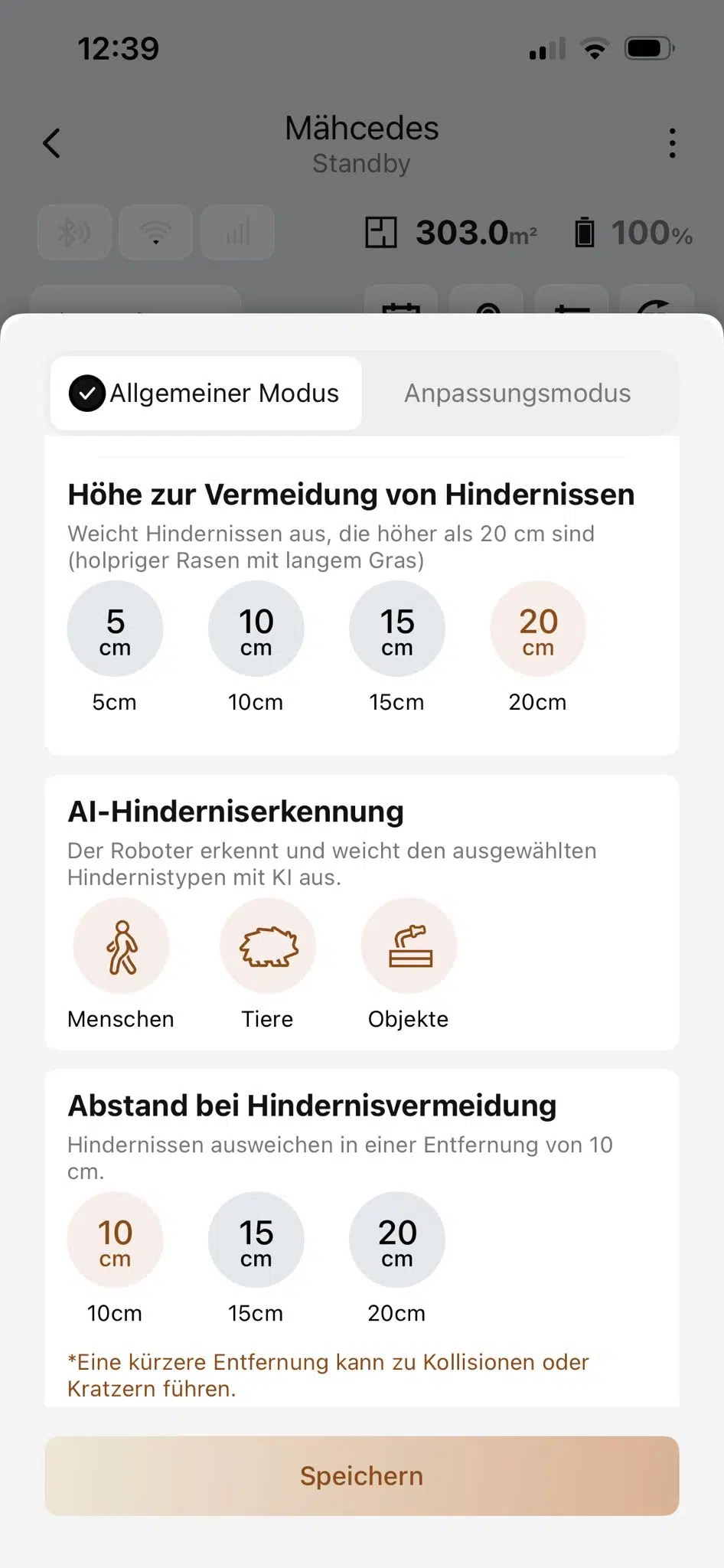The width and height of the screenshot is (724, 1568).
Task: Choose 15 cm under Abstand bei Hindernisvermeidung
Action: [256, 1240]
